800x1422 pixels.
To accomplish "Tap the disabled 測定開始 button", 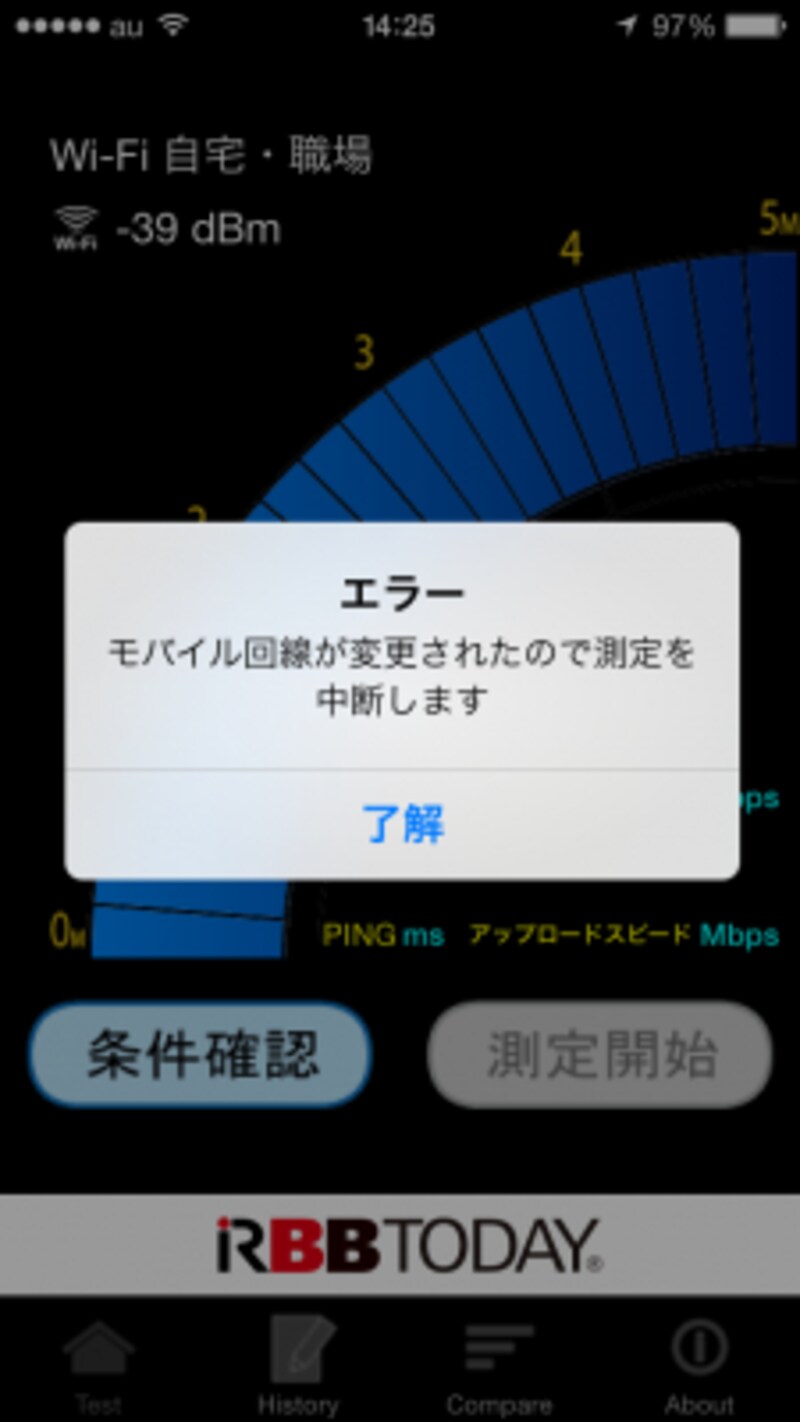I will 598,1052.
